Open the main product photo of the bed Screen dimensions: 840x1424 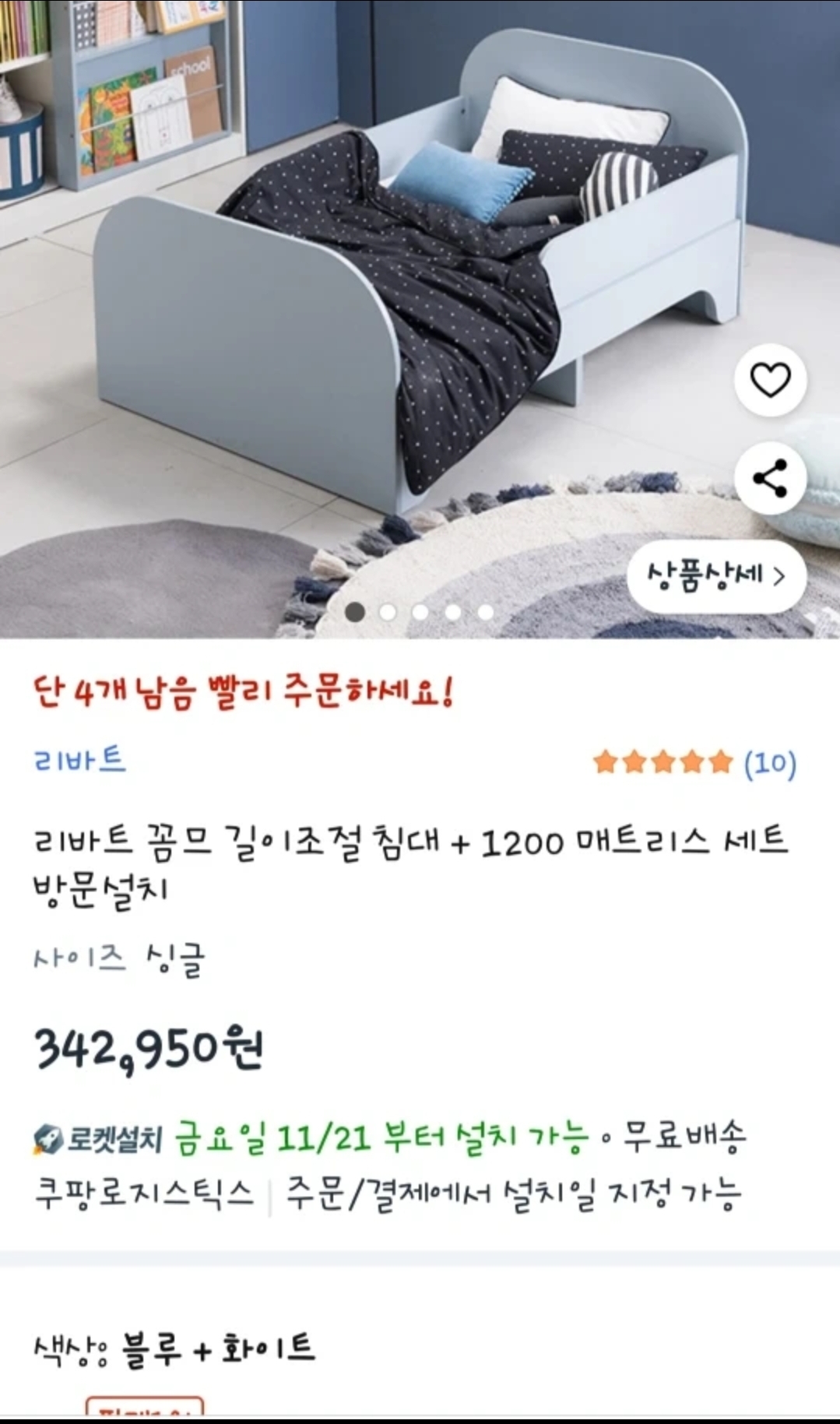(x=389, y=296)
